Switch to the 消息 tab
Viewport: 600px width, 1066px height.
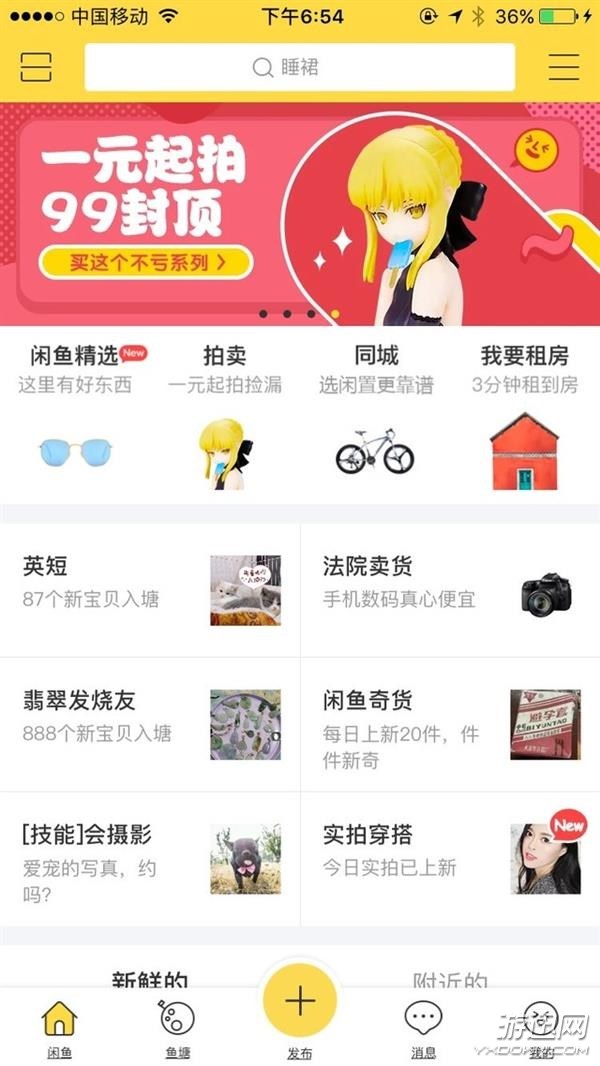[x=423, y=1030]
